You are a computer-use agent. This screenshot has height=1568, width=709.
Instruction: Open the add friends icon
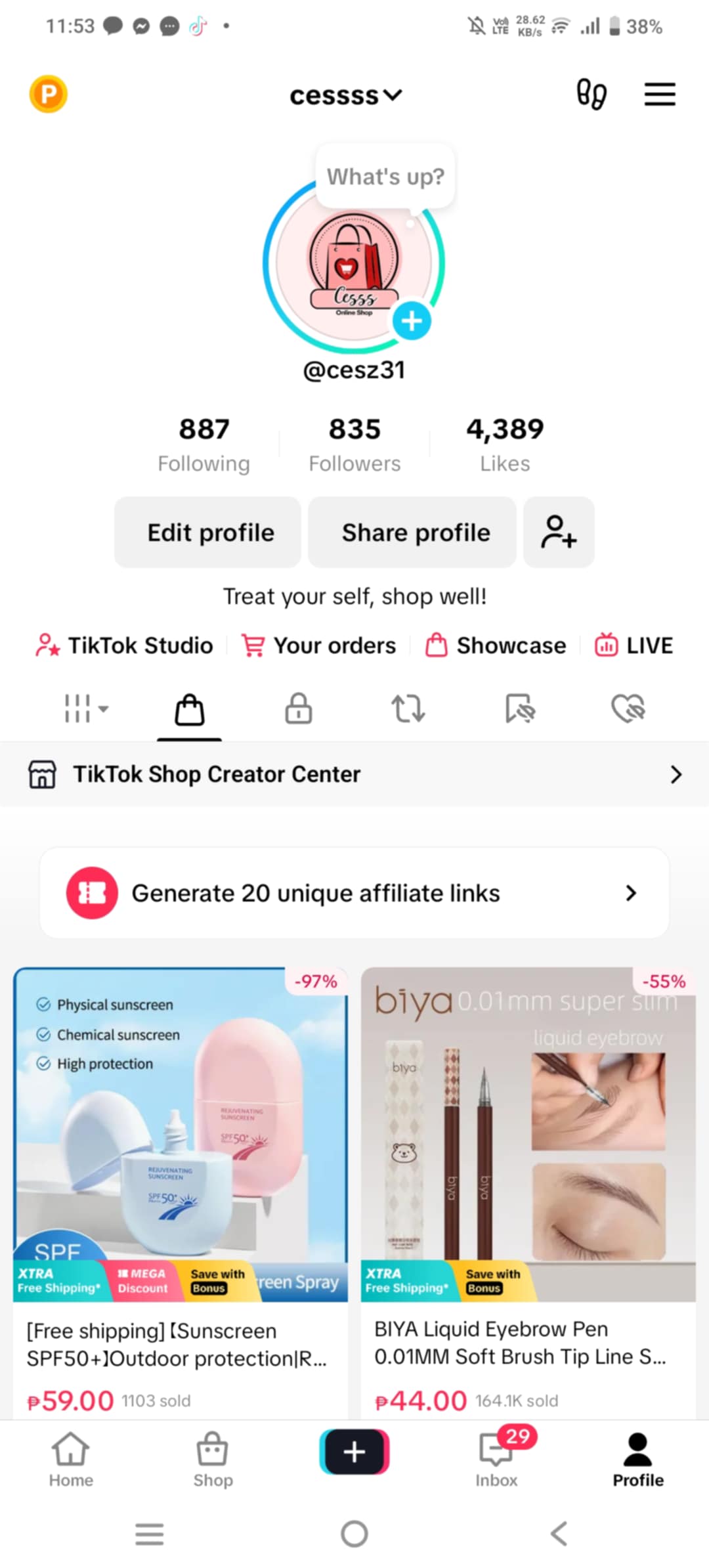click(559, 533)
